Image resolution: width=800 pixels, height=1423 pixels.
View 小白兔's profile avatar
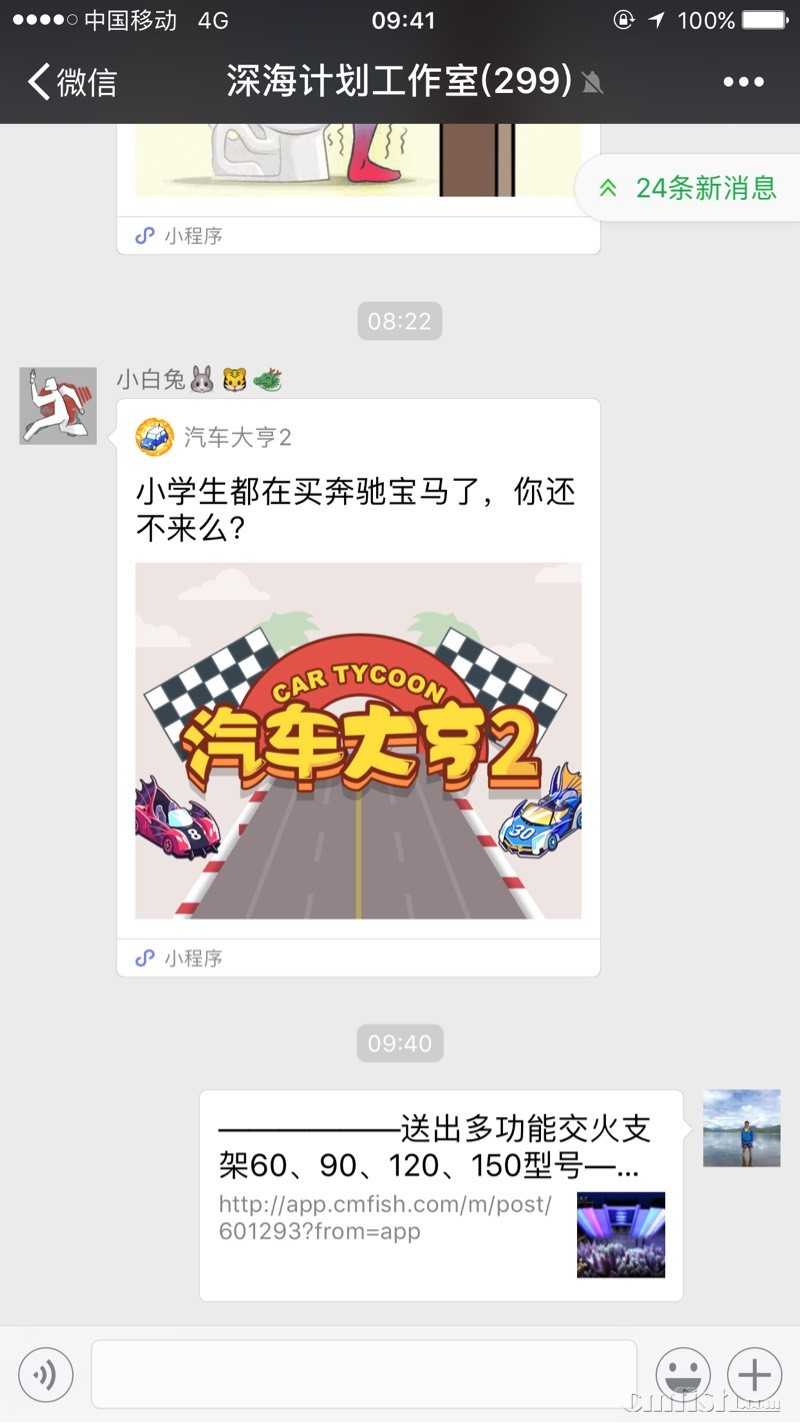tap(58, 405)
